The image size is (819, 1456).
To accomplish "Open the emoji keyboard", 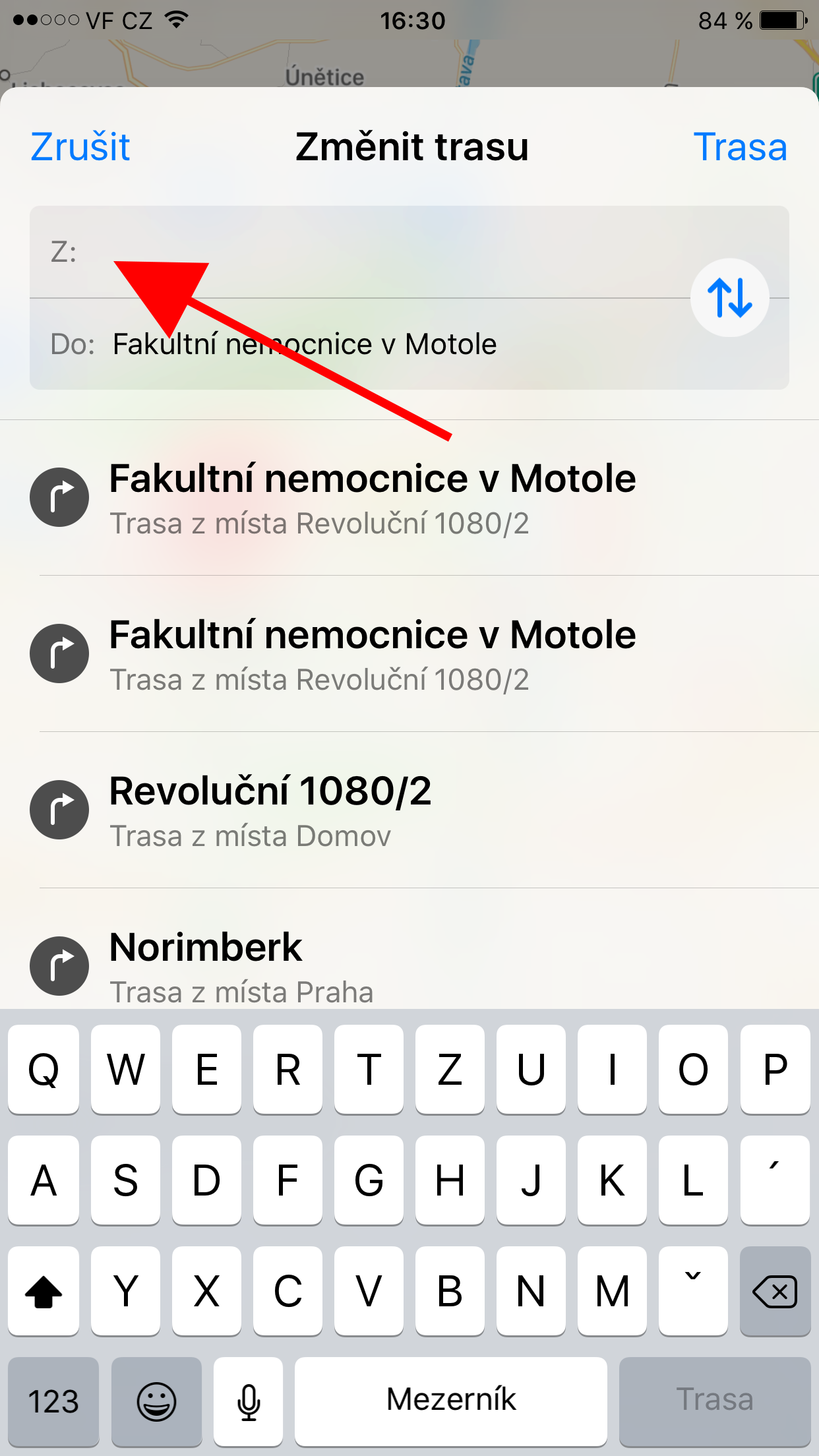I will coord(156,1399).
